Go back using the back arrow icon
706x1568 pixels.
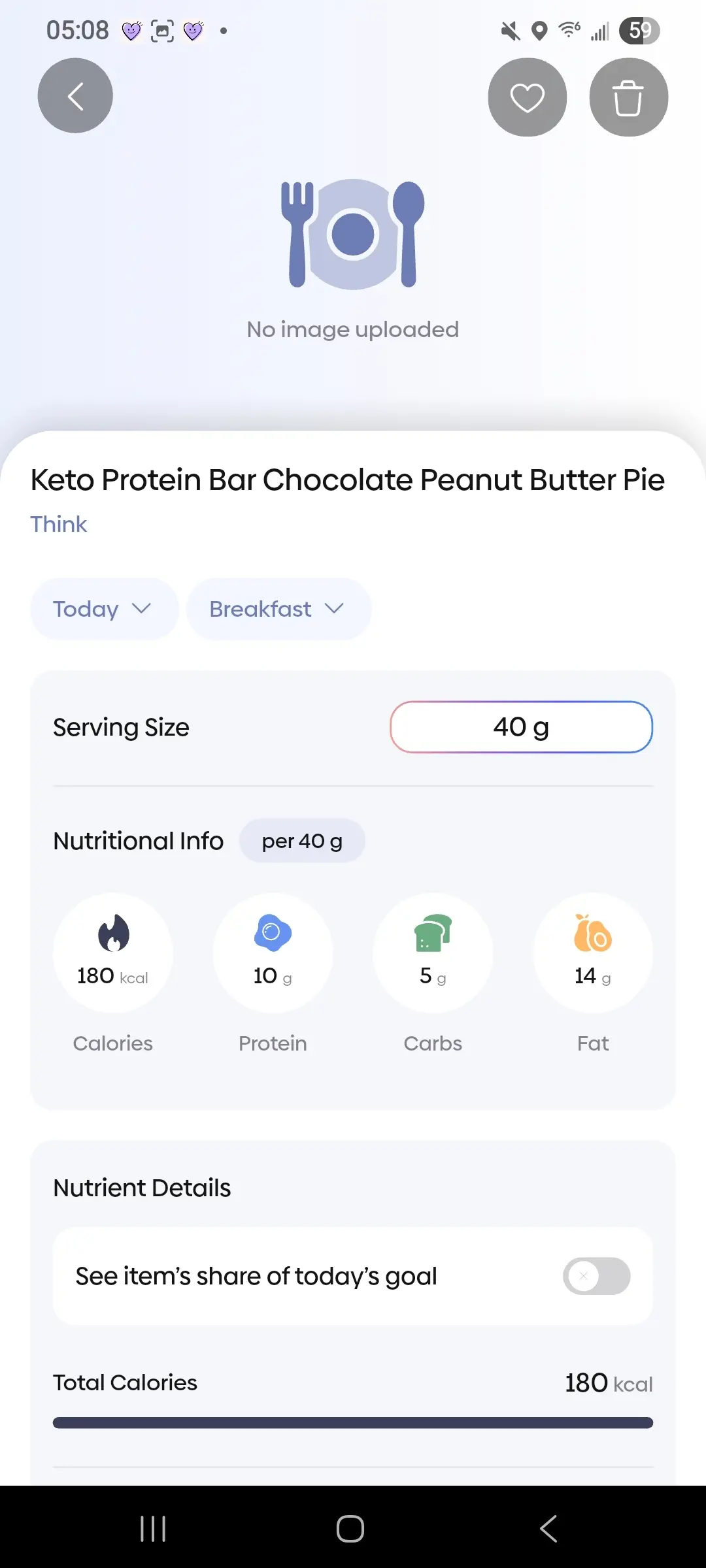point(75,95)
